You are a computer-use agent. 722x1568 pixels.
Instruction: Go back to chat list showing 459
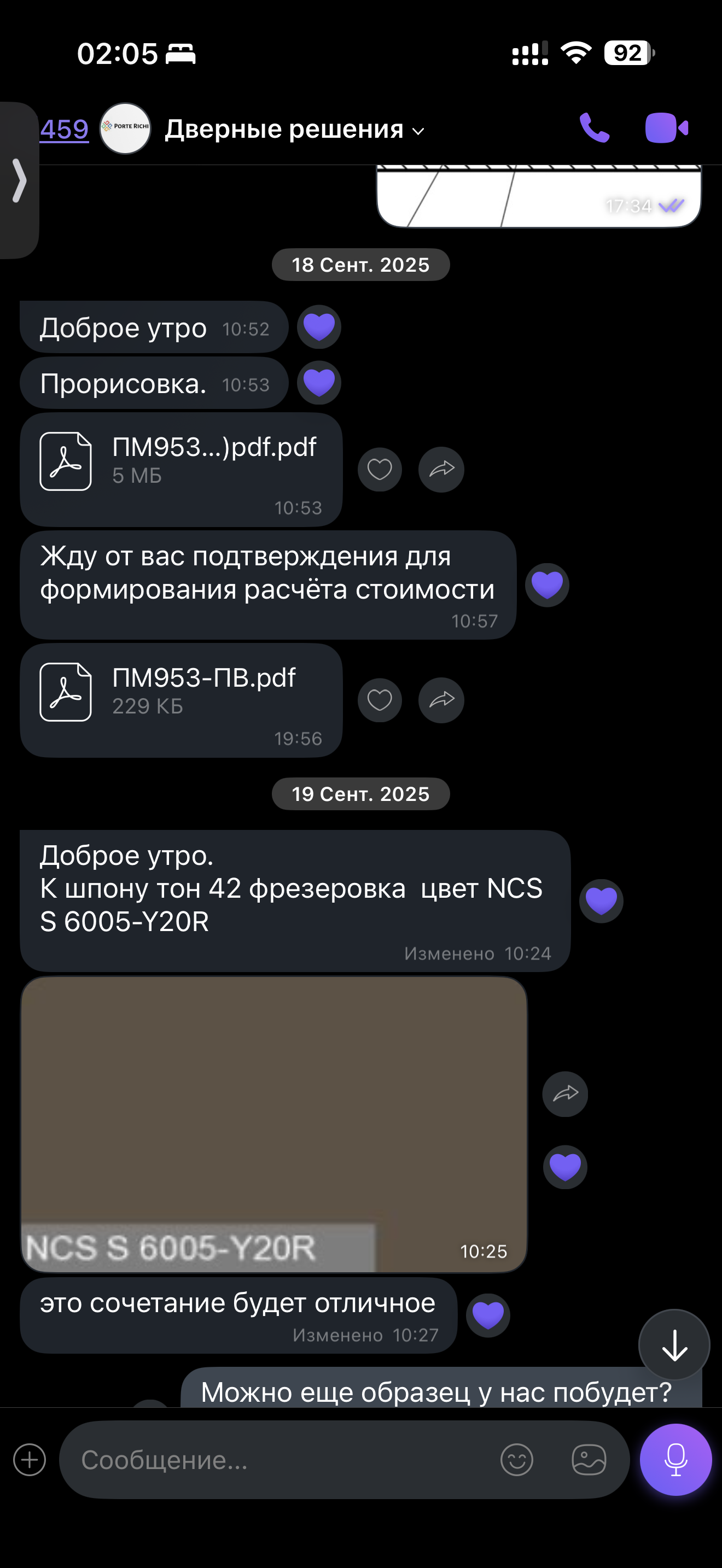tap(64, 129)
